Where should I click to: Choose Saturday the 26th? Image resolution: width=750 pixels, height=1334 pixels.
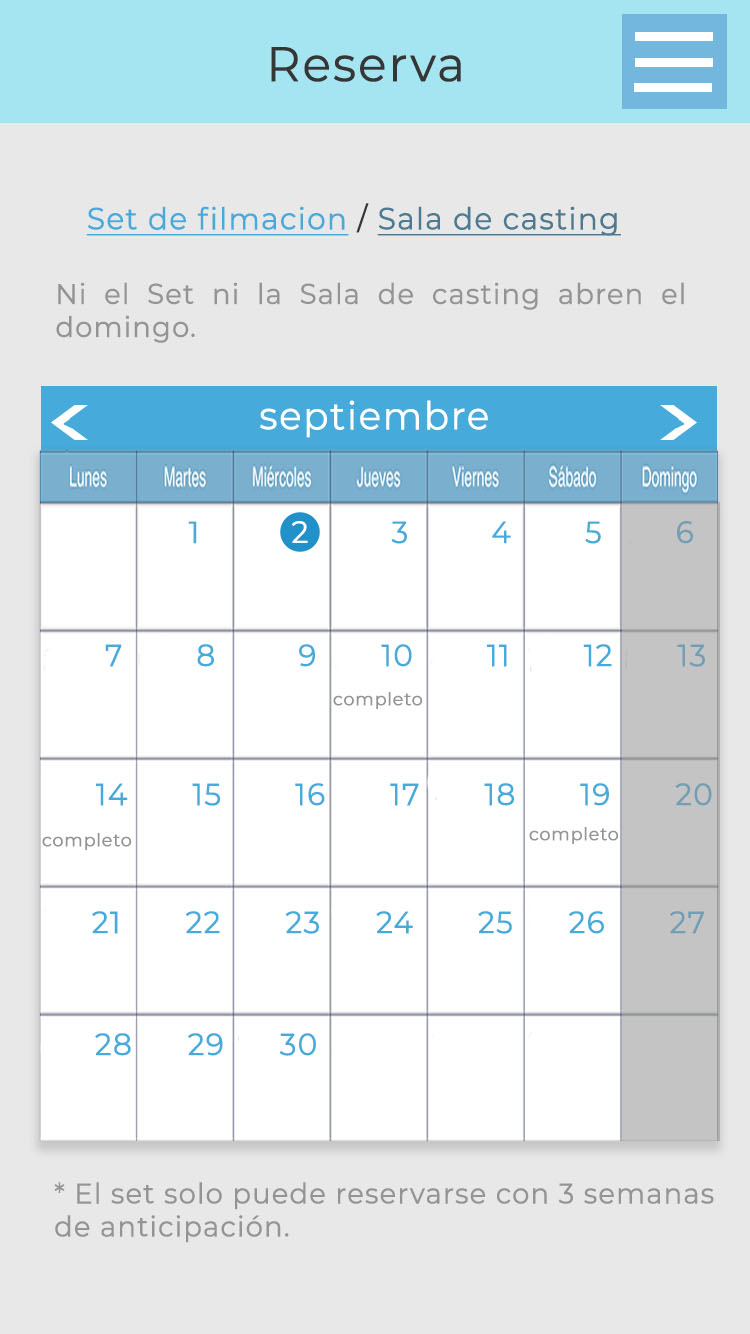573,948
